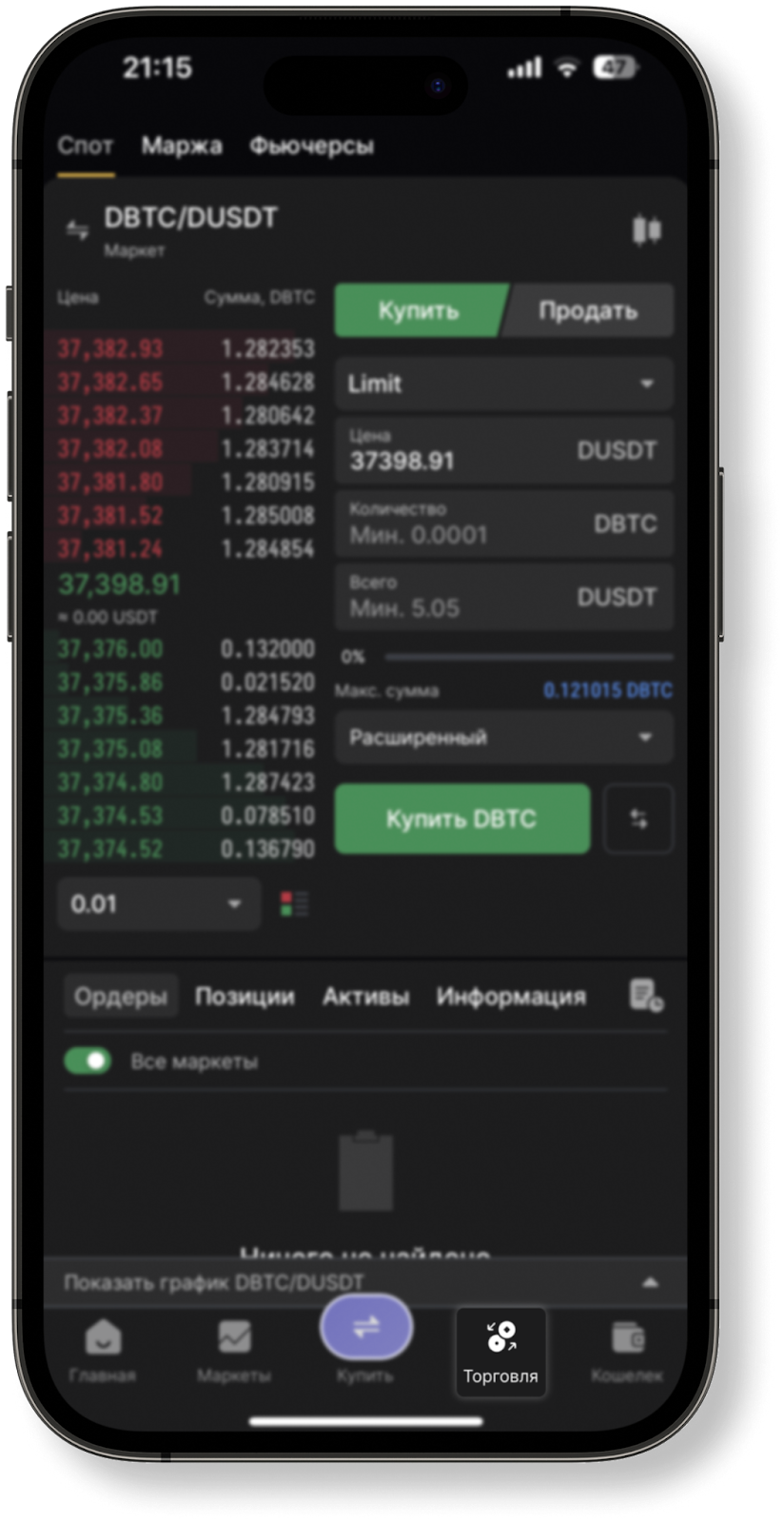Switch to the Маржа tab
784x1523 pixels.
click(x=182, y=146)
